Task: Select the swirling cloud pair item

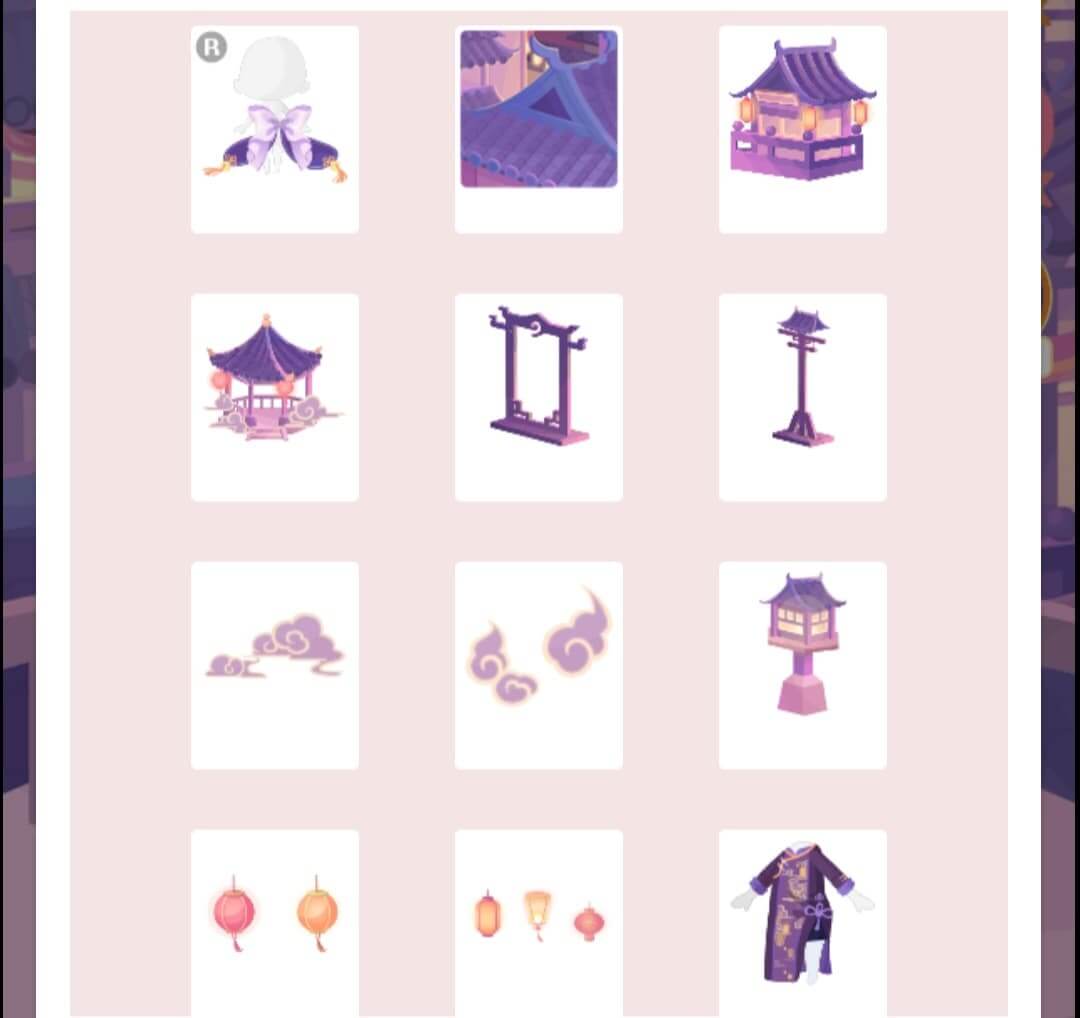Action: tap(539, 655)
